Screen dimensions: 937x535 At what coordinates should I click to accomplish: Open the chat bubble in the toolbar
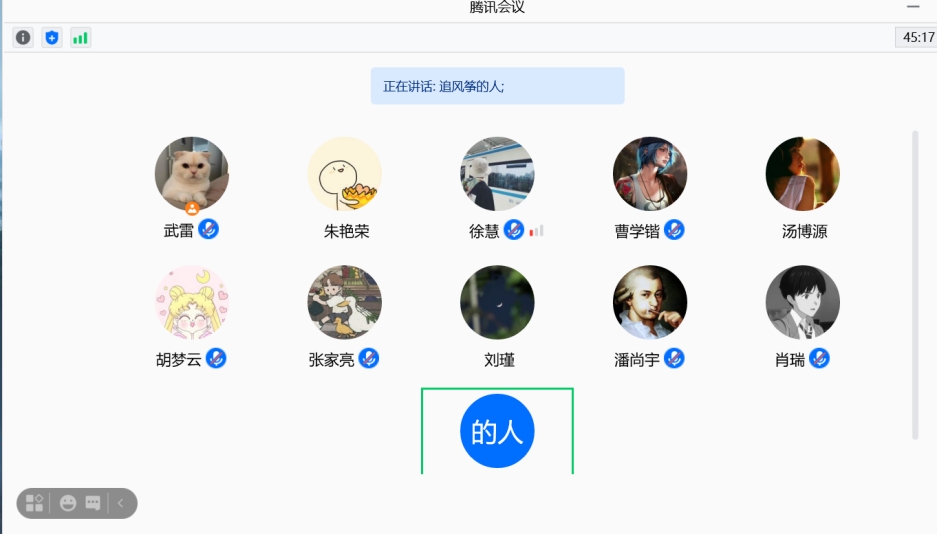(x=93, y=503)
